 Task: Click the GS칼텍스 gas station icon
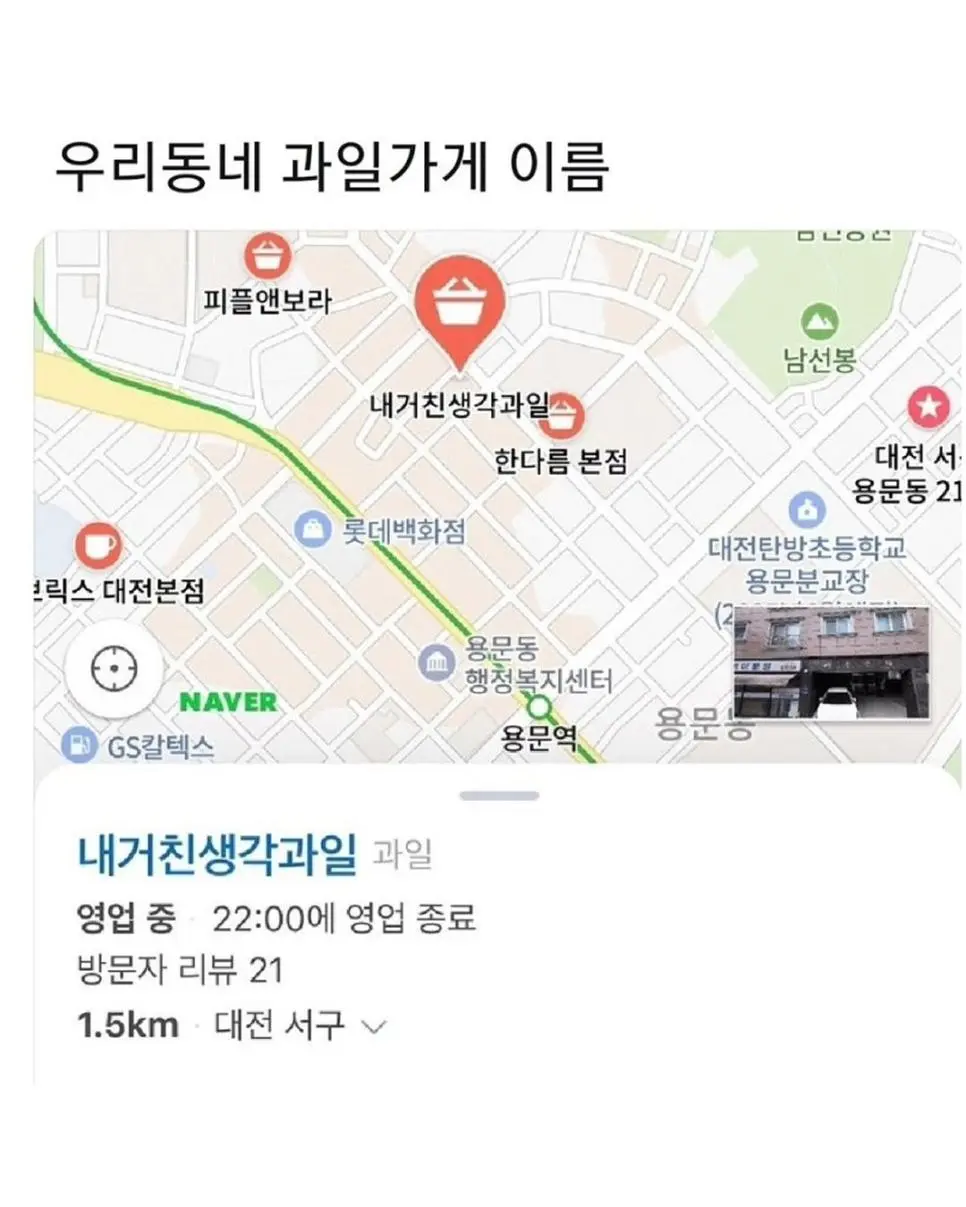click(79, 741)
